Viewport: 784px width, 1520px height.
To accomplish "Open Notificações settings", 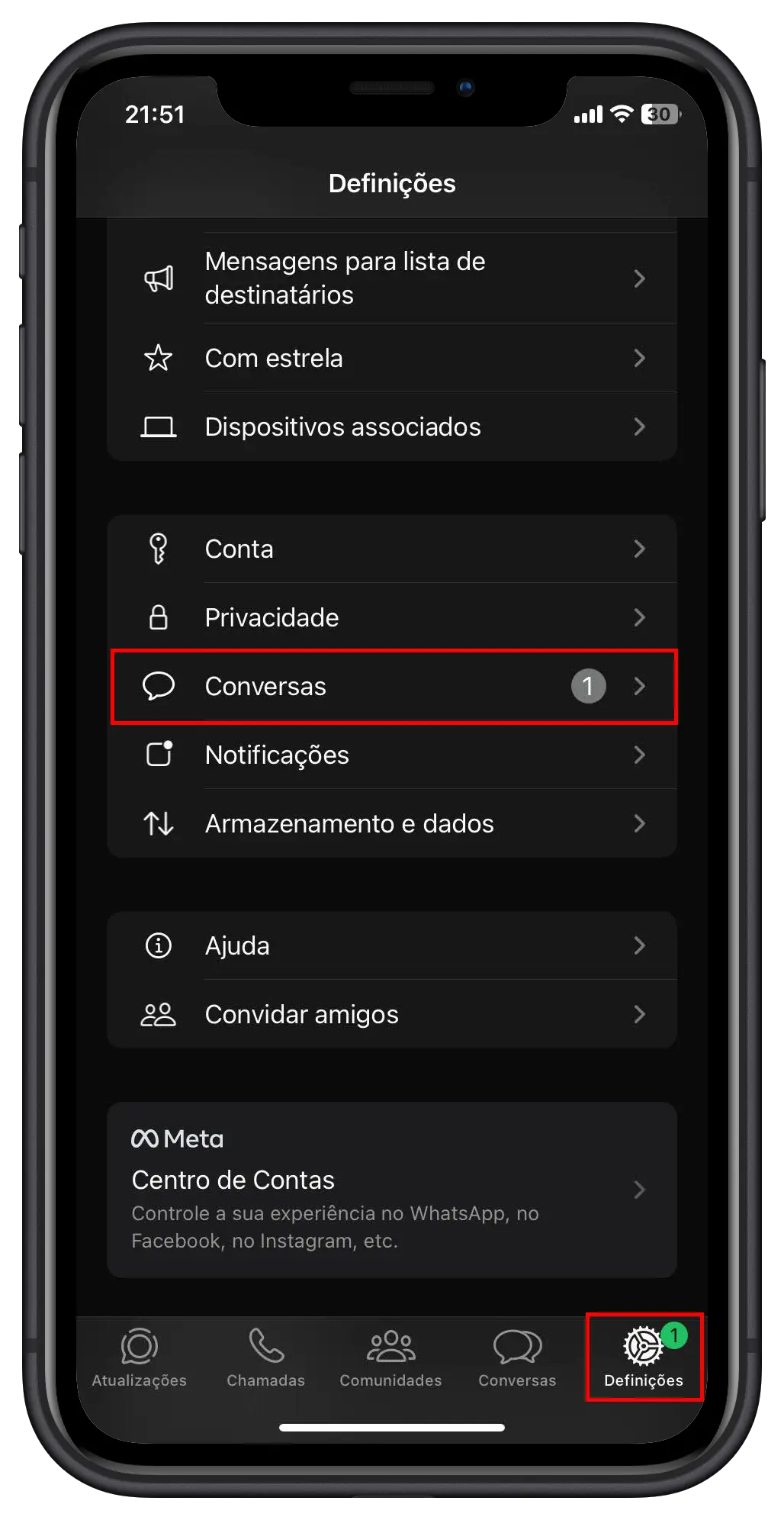I will (392, 755).
